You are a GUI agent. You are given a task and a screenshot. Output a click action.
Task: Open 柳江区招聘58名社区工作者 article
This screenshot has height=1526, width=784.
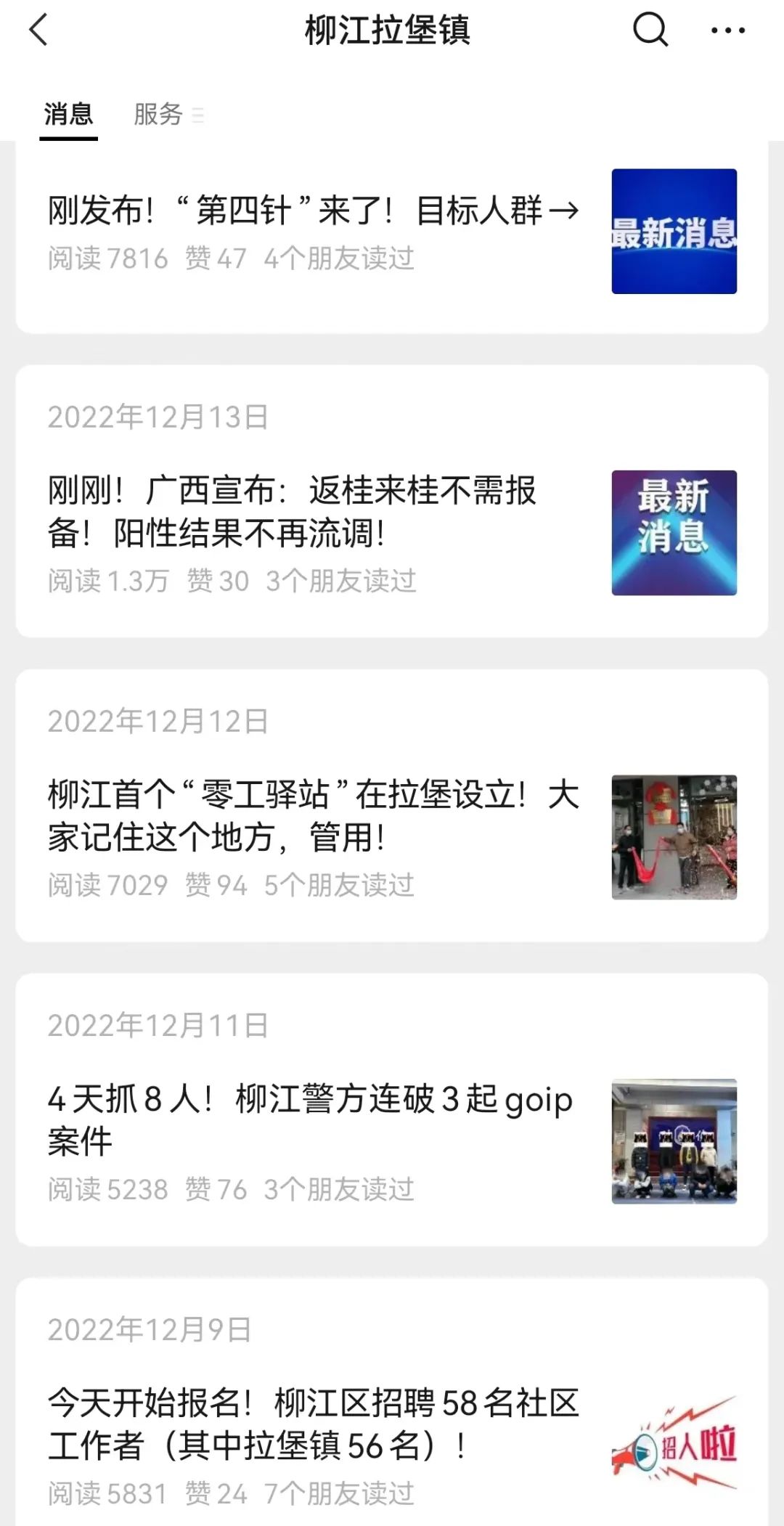[x=313, y=1424]
